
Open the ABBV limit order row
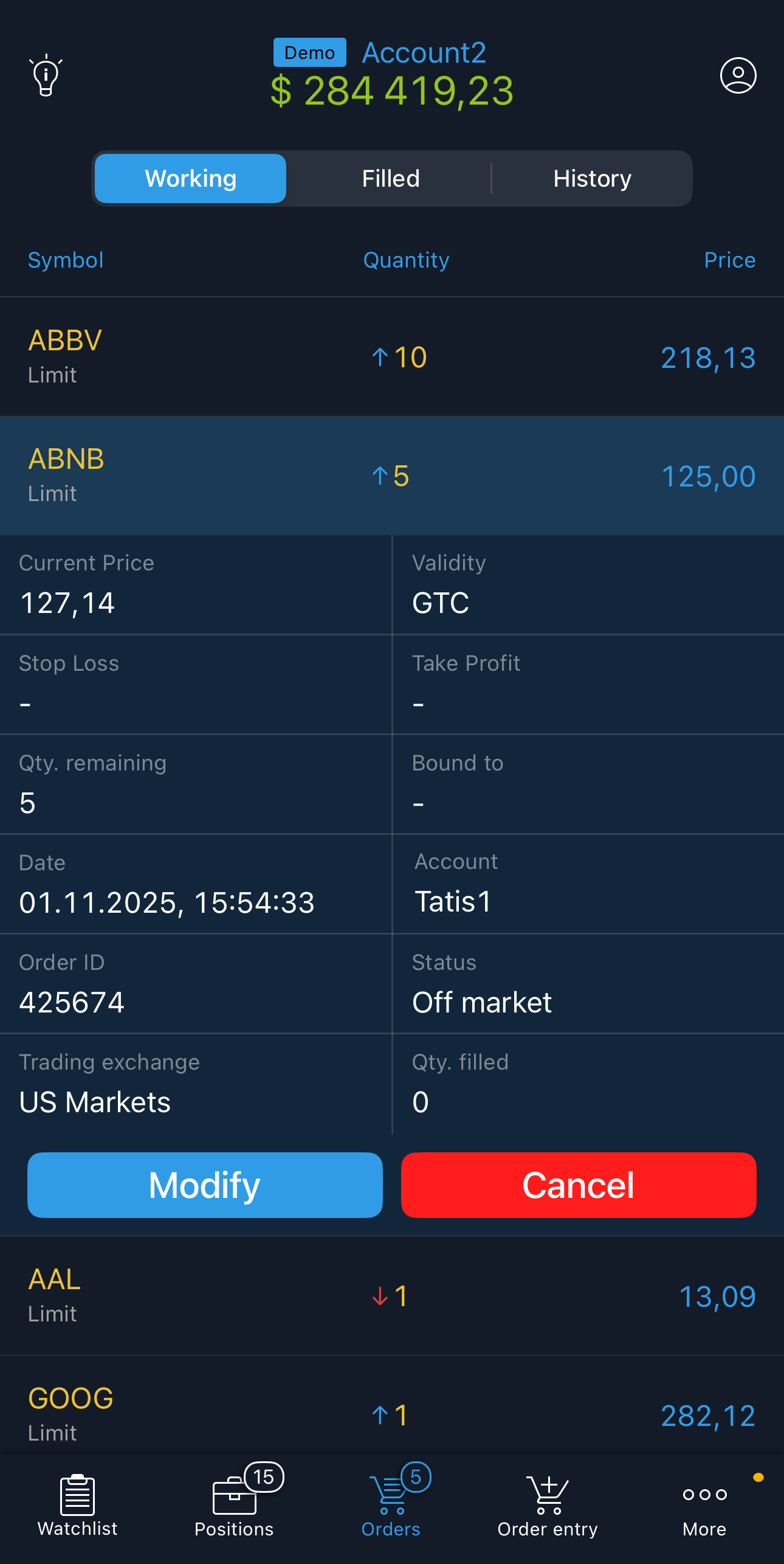tap(392, 357)
